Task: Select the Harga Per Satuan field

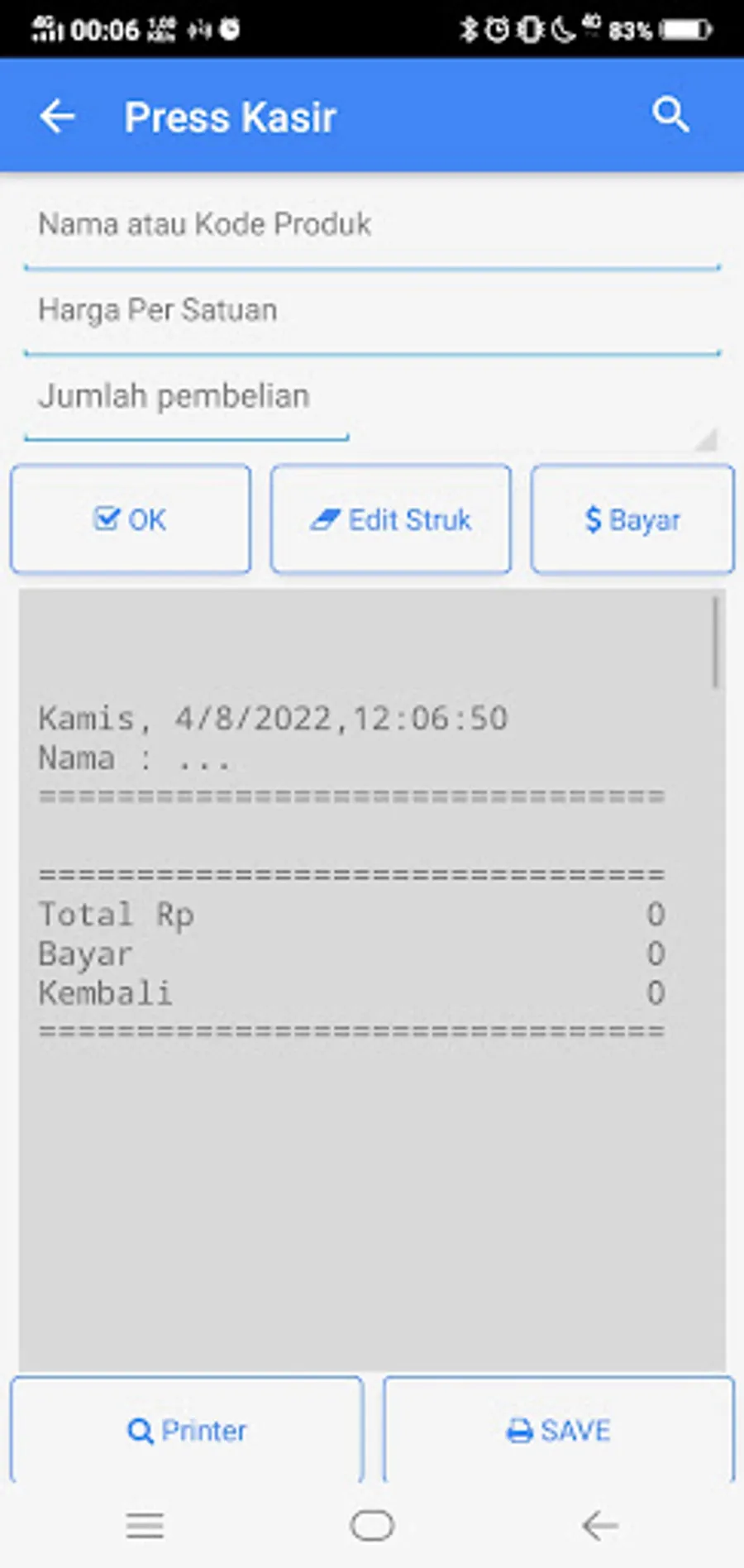Action: [x=372, y=313]
